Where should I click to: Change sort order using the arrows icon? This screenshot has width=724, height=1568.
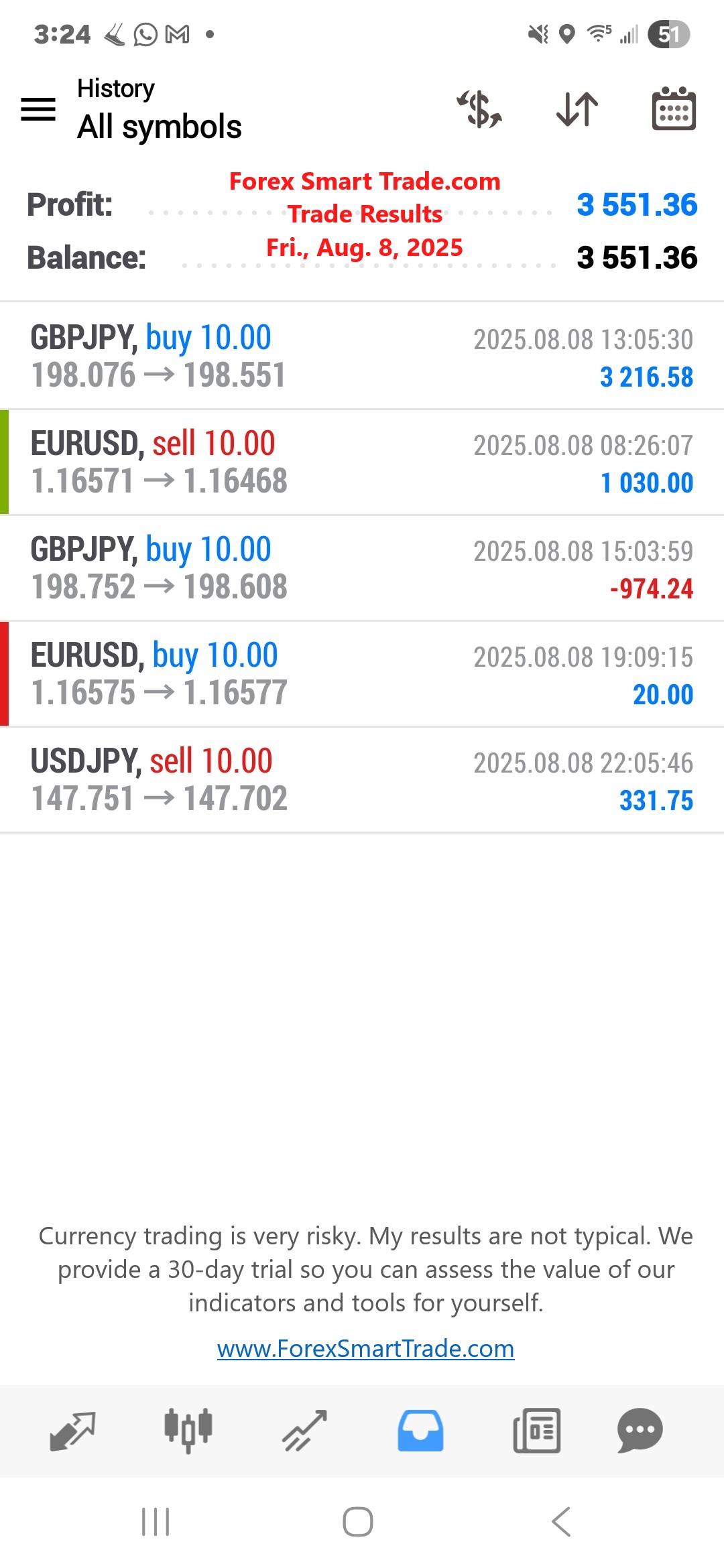[x=577, y=109]
